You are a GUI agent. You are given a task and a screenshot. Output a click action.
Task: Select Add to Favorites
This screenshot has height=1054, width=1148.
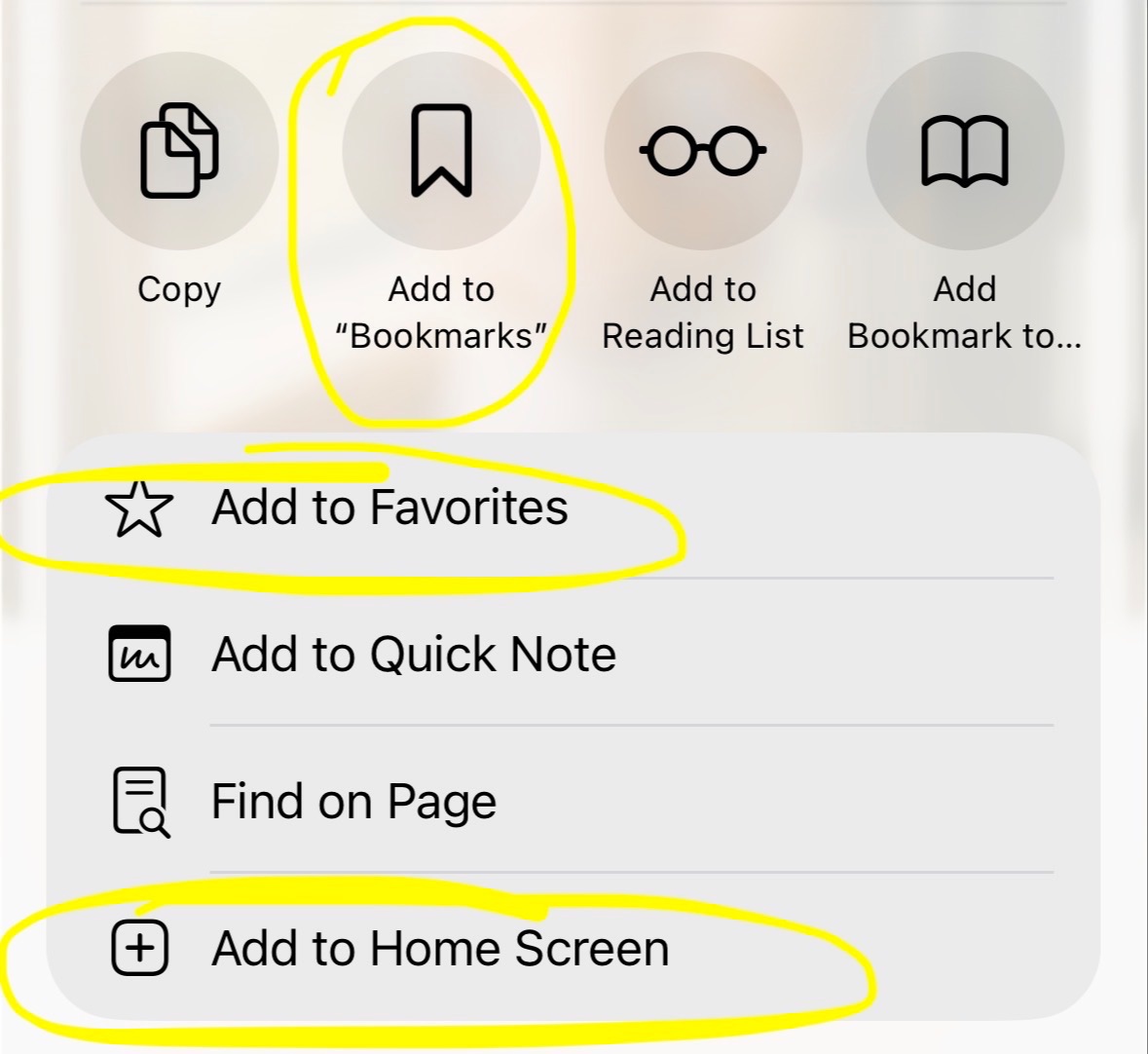pyautogui.click(x=389, y=508)
